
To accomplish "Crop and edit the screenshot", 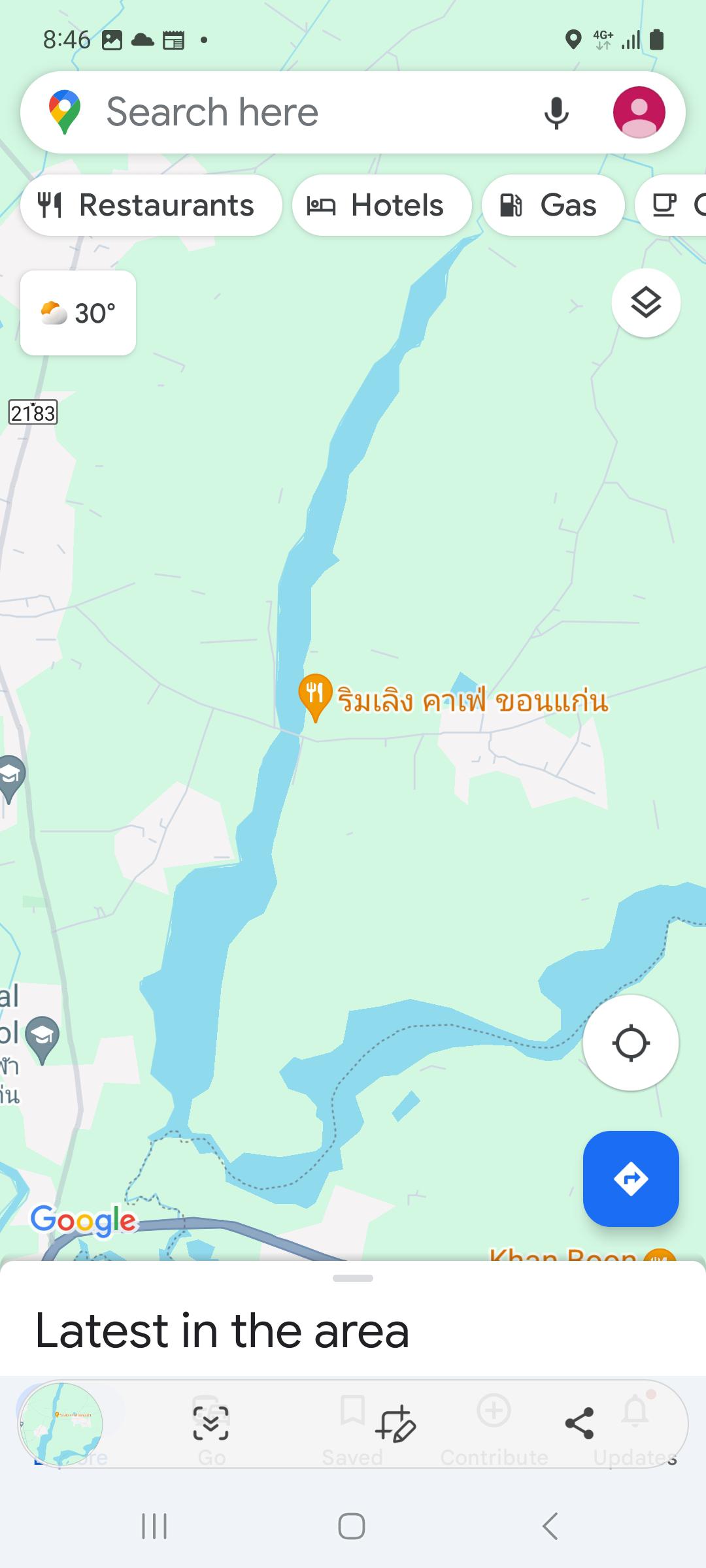I will [395, 1423].
